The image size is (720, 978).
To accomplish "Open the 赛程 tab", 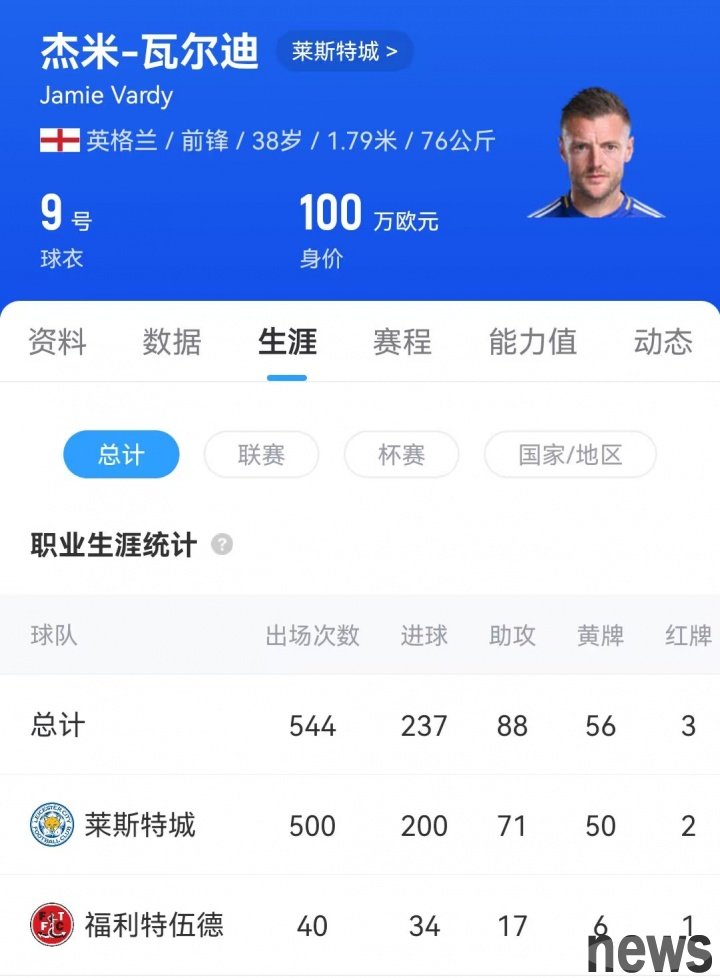I will coord(402,342).
